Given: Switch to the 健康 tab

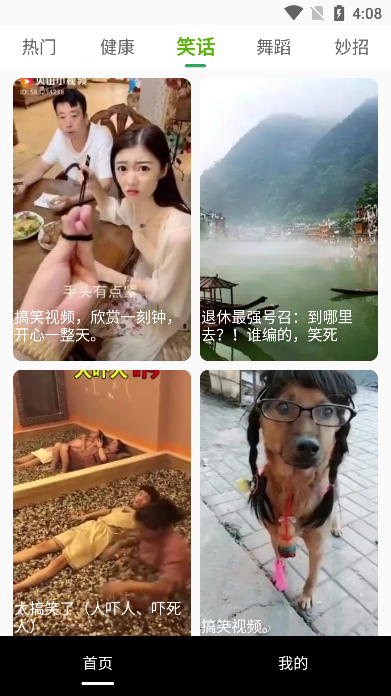Looking at the screenshot, I should 117,47.
